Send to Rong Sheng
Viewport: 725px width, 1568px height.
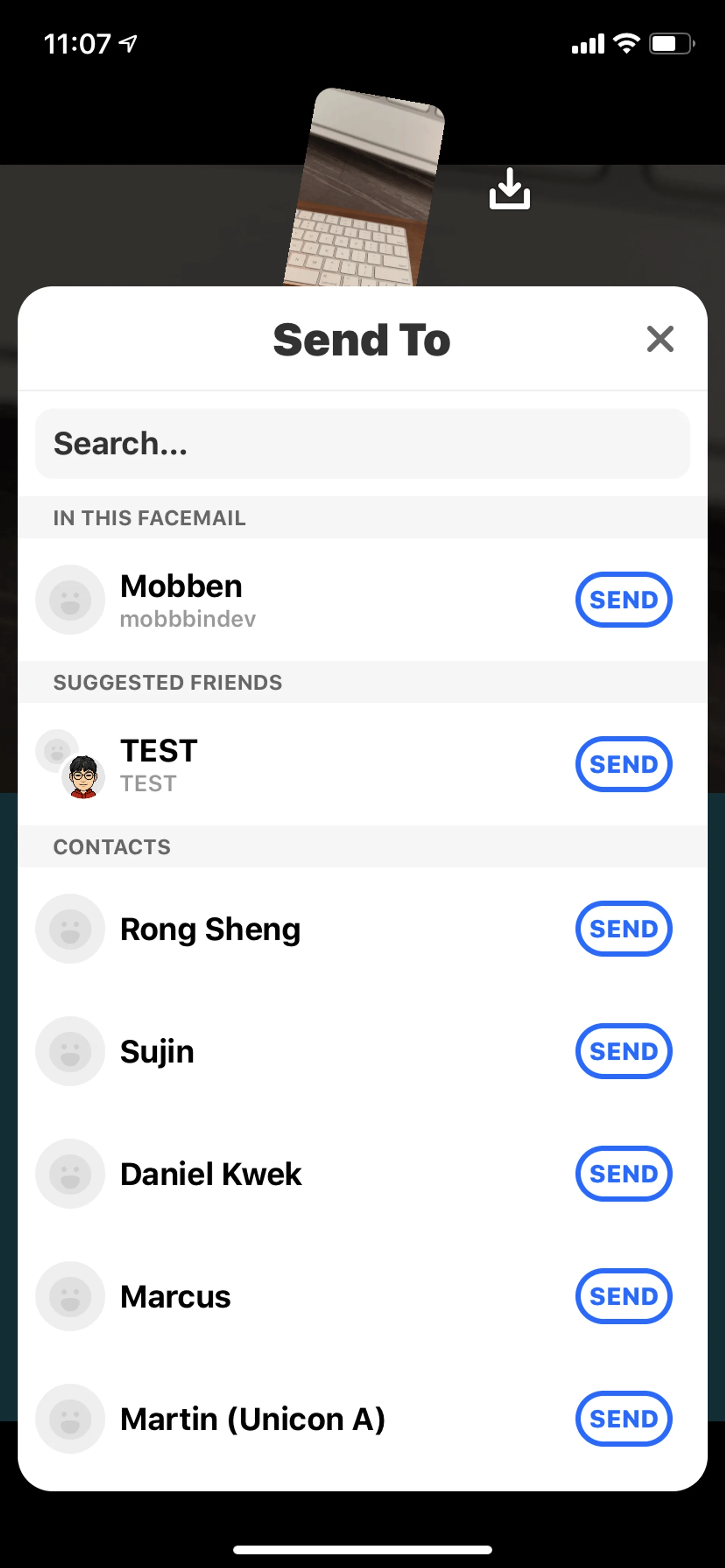pyautogui.click(x=623, y=928)
